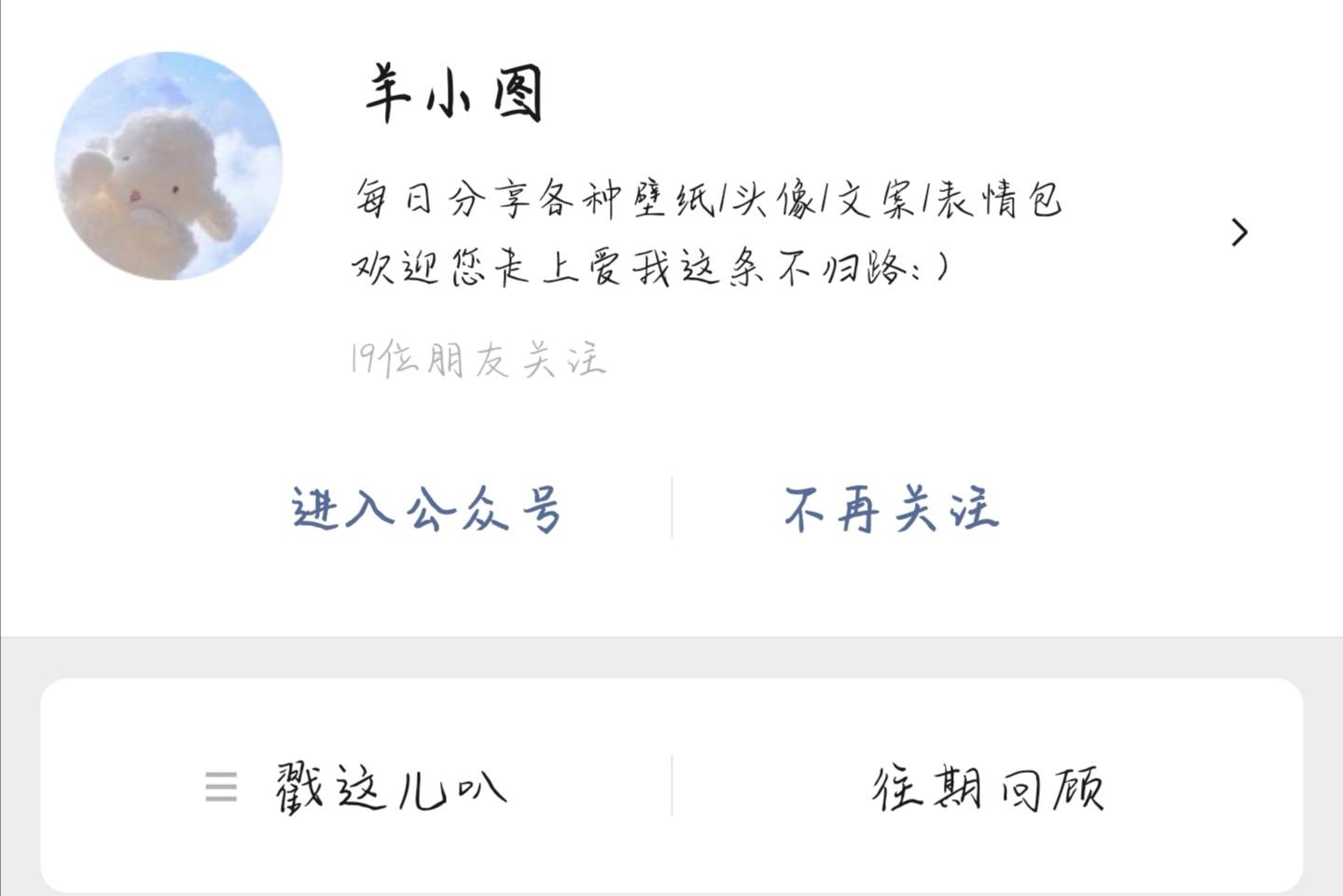Open the 戳这儿叭 menu
This screenshot has width=1343, height=896.
[x=356, y=788]
